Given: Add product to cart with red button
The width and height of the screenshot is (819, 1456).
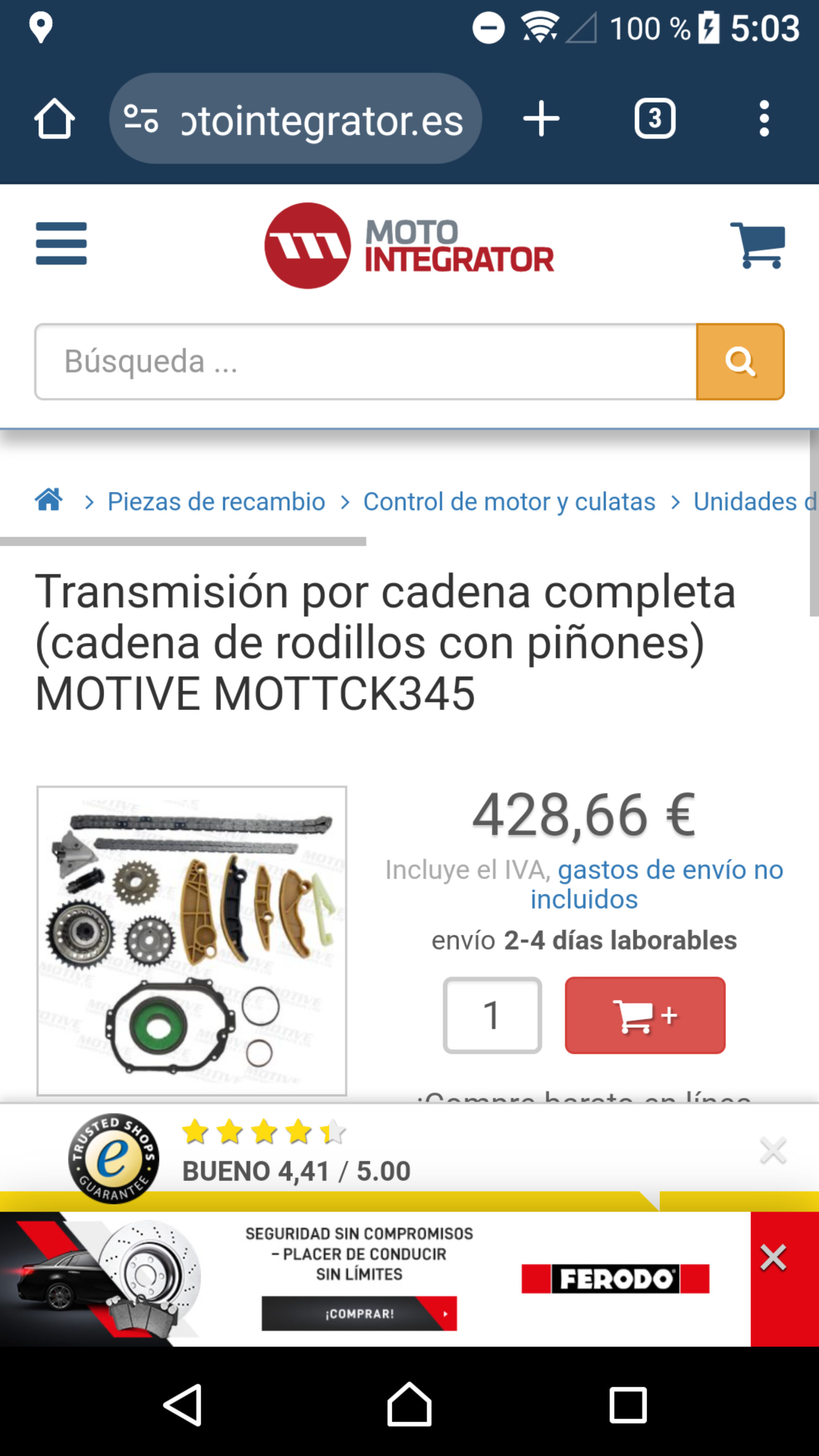Looking at the screenshot, I should (x=644, y=1015).
